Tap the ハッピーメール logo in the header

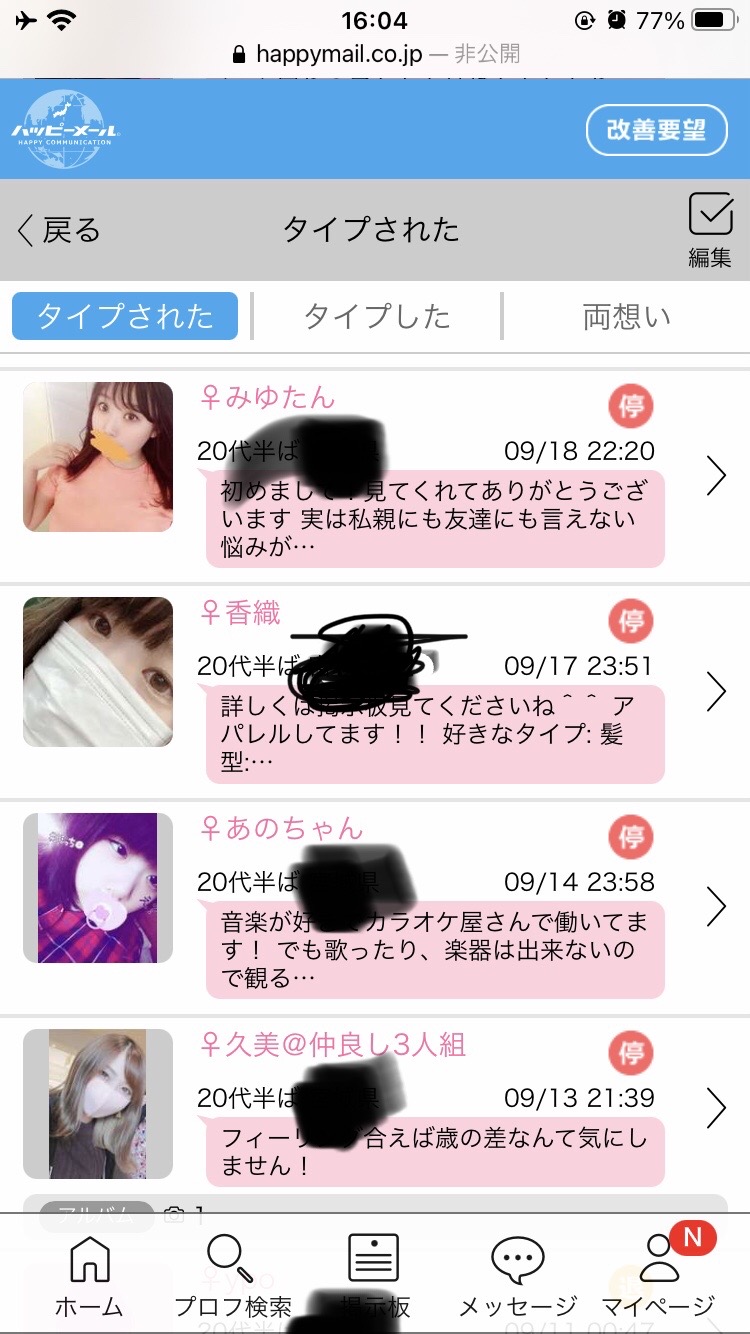(66, 129)
